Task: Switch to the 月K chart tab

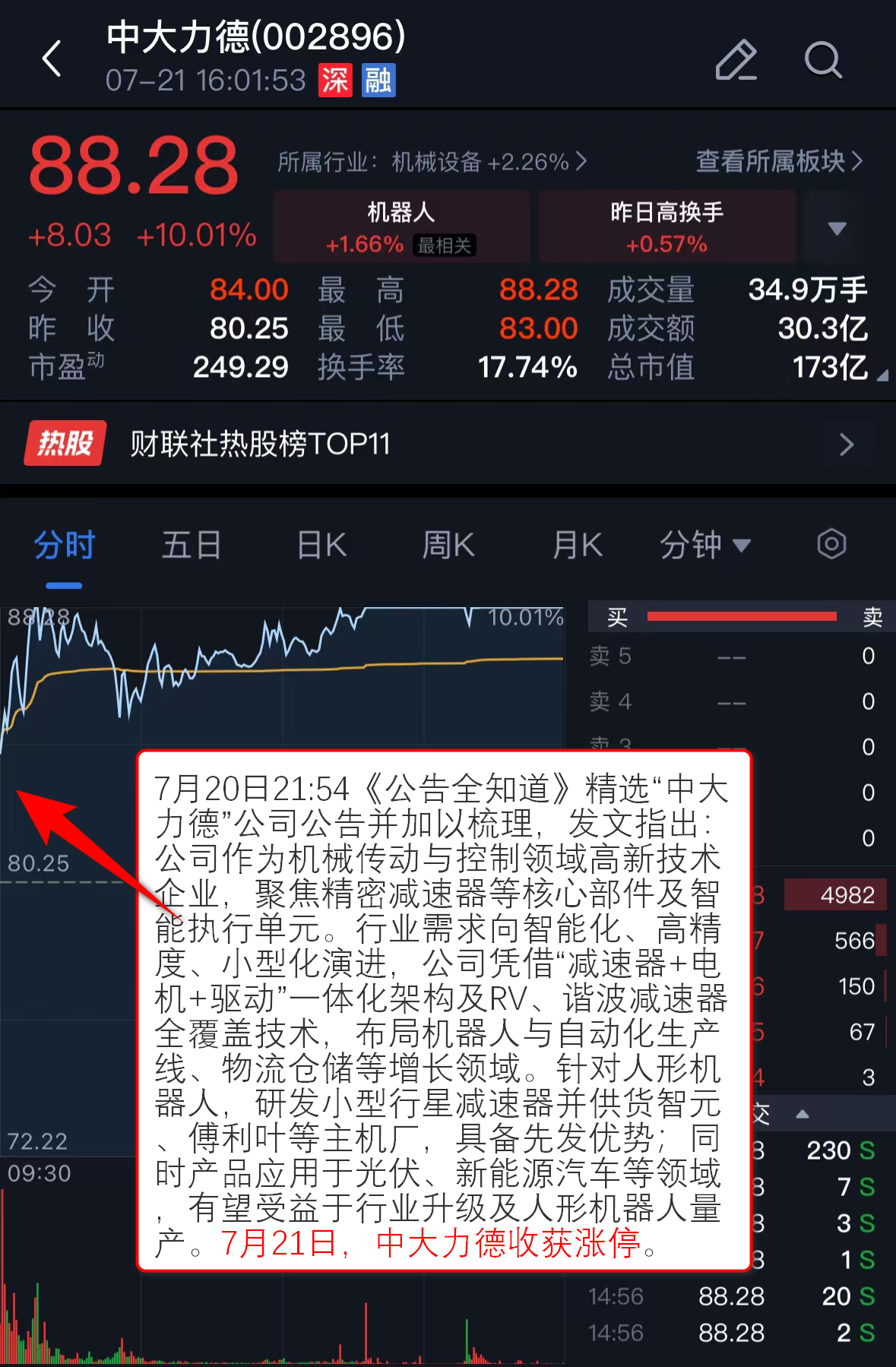Action: [x=578, y=546]
